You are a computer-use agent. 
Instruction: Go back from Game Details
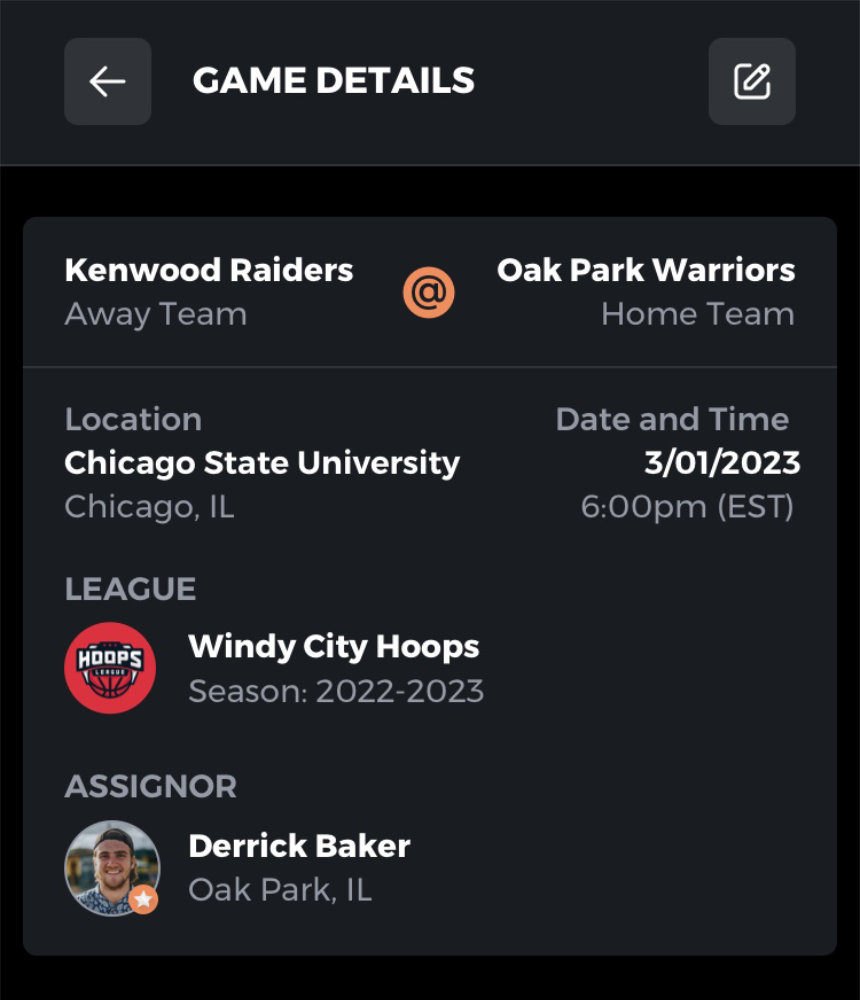(108, 82)
